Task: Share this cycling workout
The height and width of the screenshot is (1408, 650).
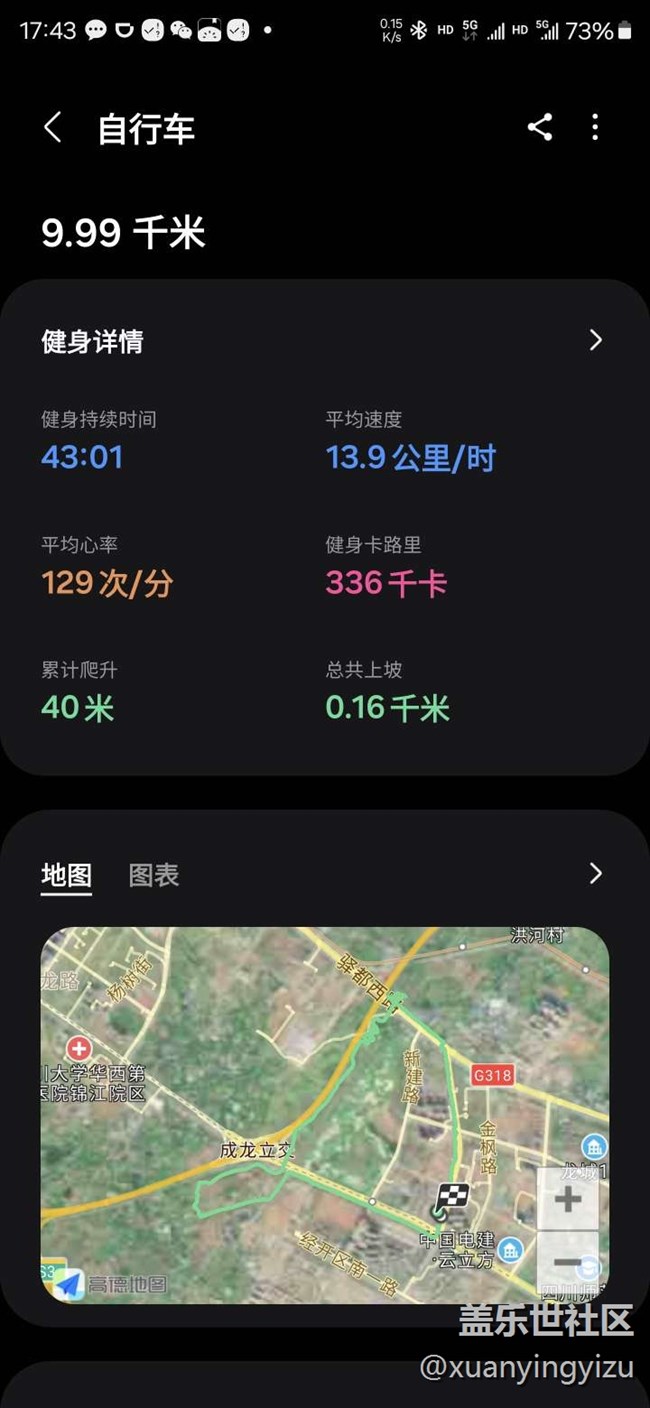Action: click(540, 127)
